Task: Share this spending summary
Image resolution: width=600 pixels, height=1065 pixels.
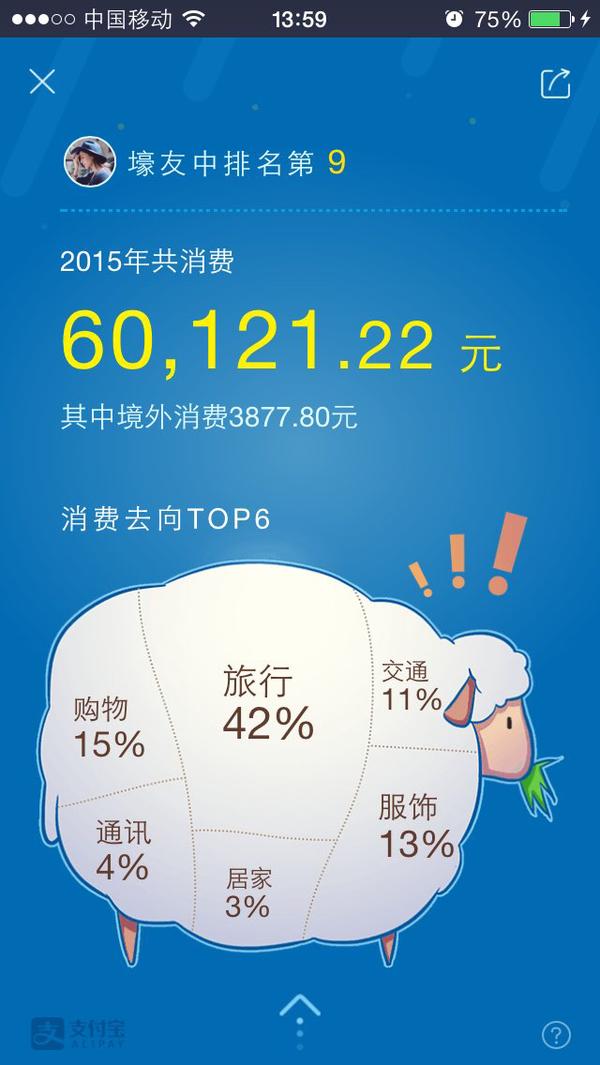Action: click(556, 83)
